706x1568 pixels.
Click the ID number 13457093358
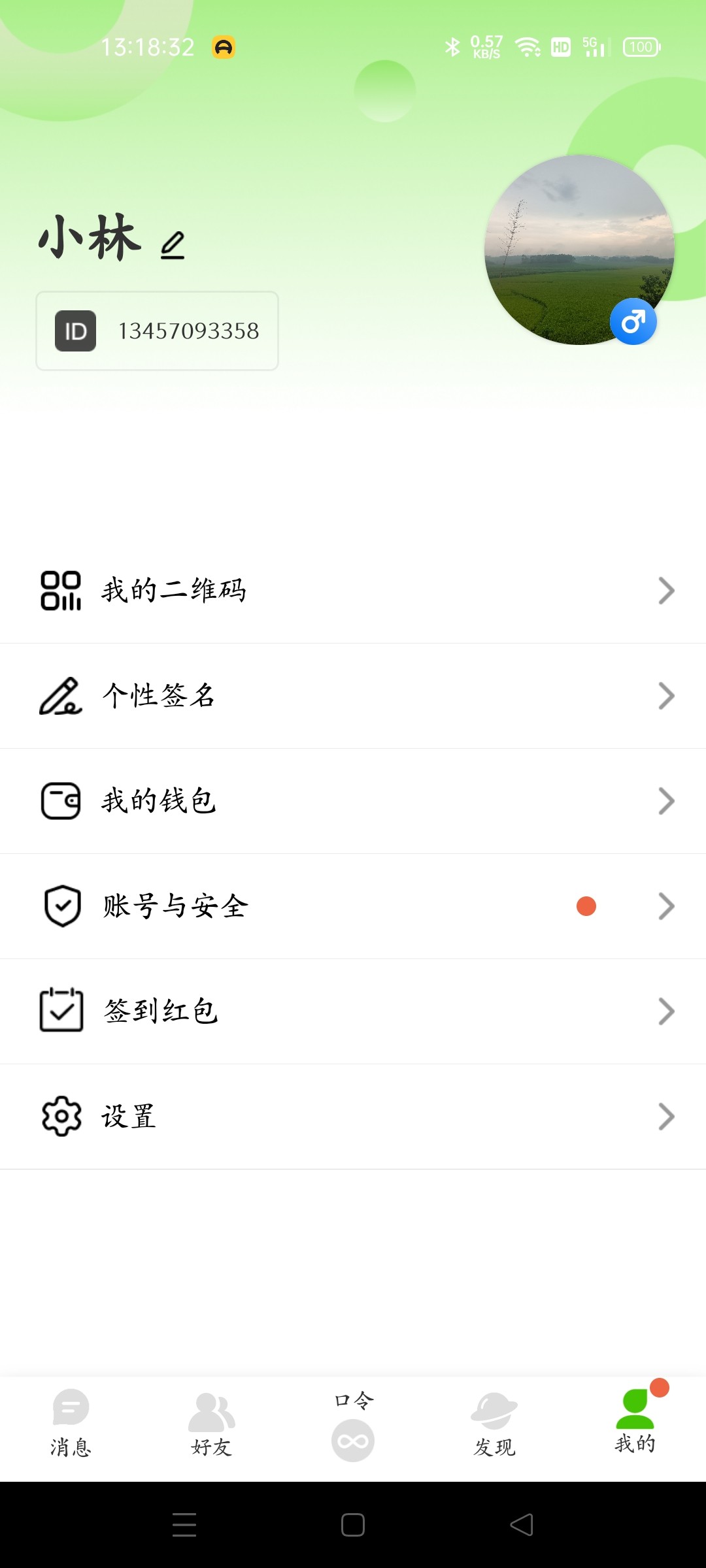click(x=189, y=330)
